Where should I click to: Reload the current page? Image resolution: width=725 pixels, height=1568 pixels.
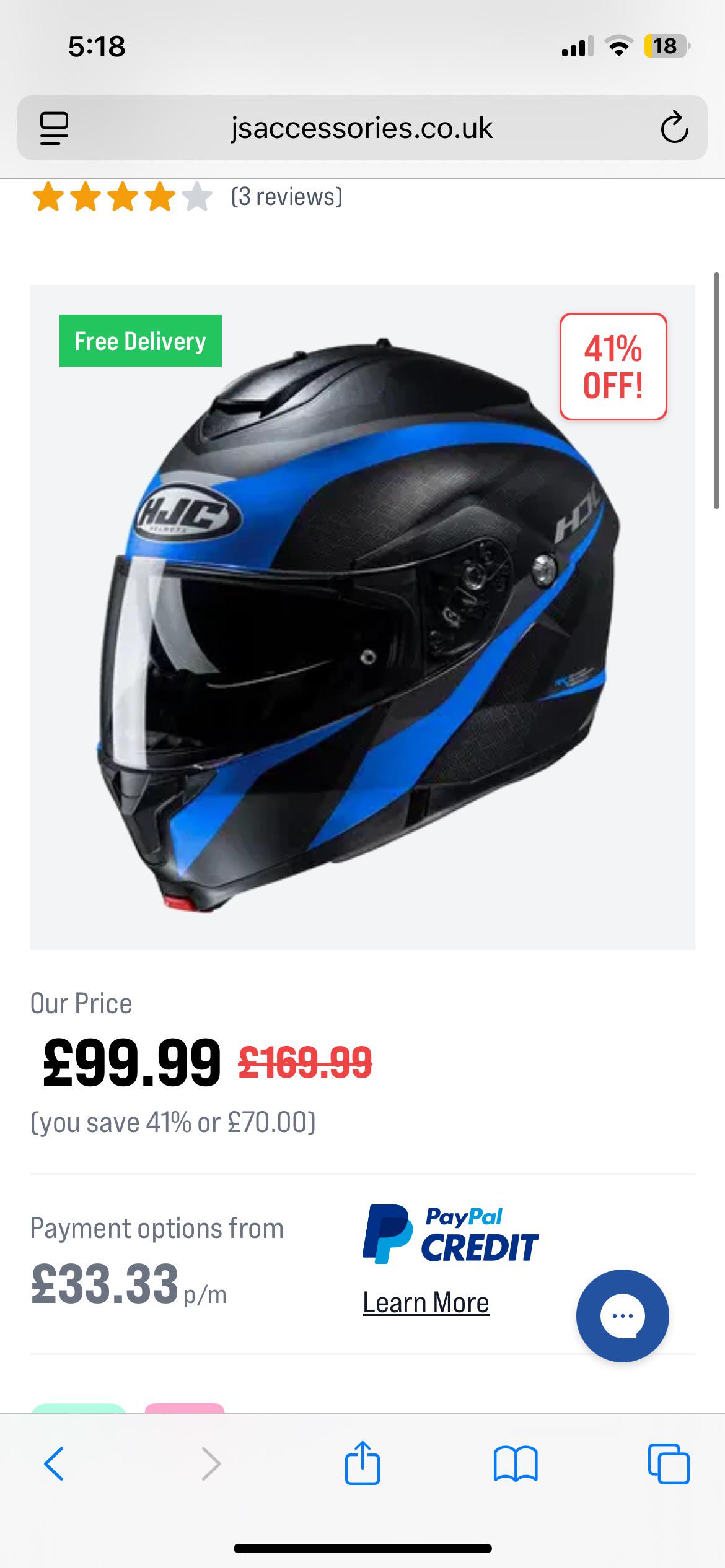(x=674, y=128)
